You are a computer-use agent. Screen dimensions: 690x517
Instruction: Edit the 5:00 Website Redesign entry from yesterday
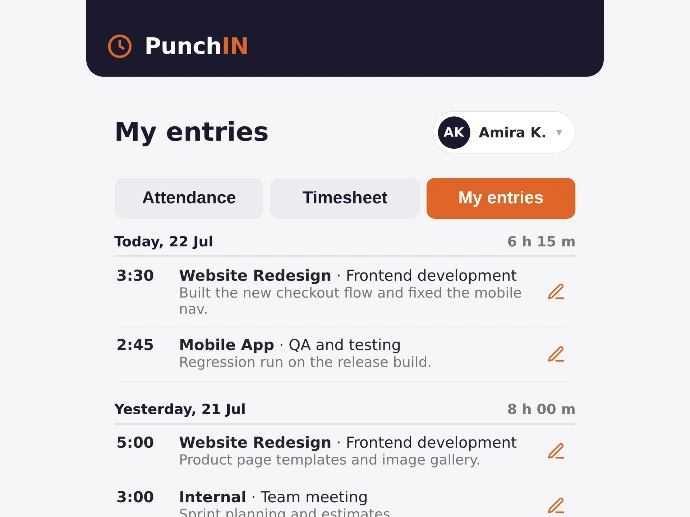coord(556,451)
